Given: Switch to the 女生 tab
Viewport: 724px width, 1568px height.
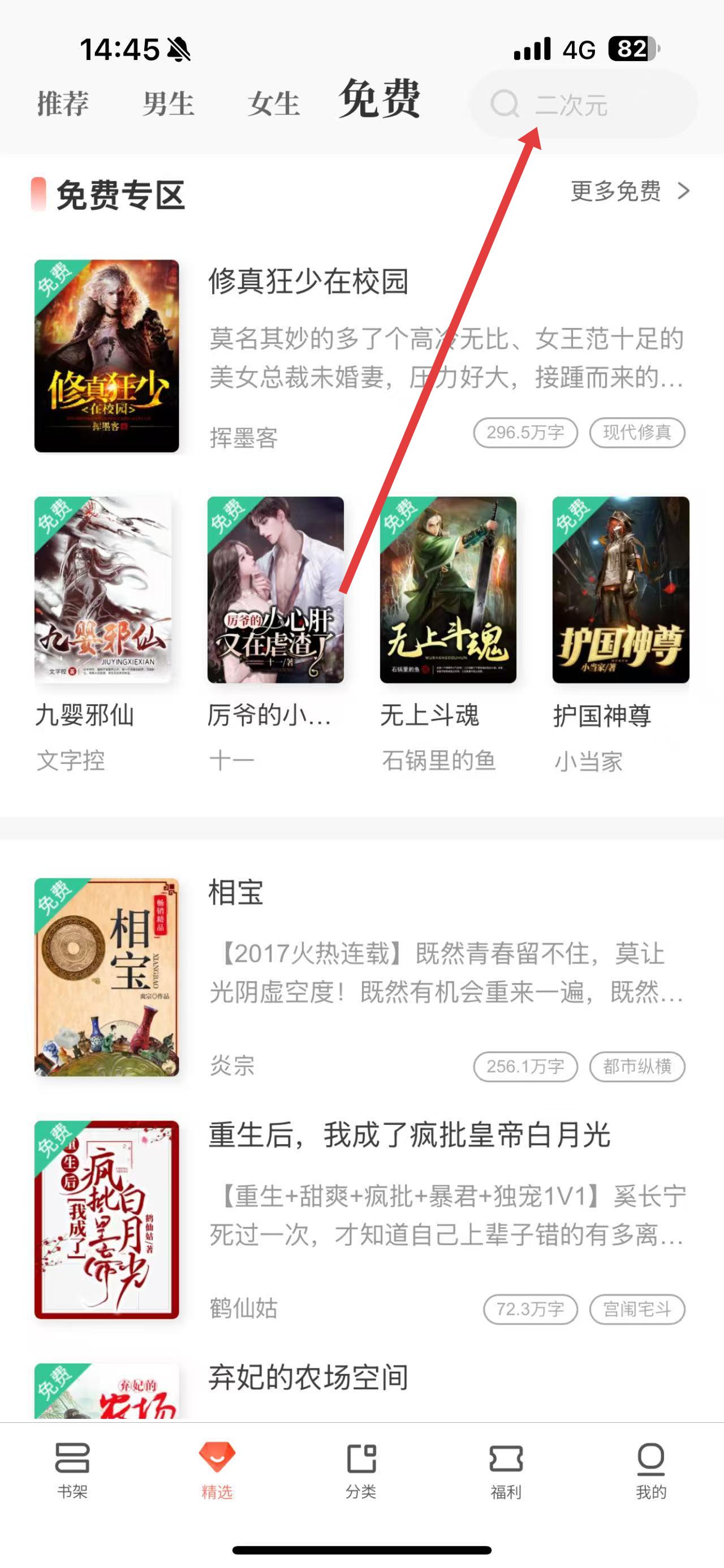Looking at the screenshot, I should (274, 103).
